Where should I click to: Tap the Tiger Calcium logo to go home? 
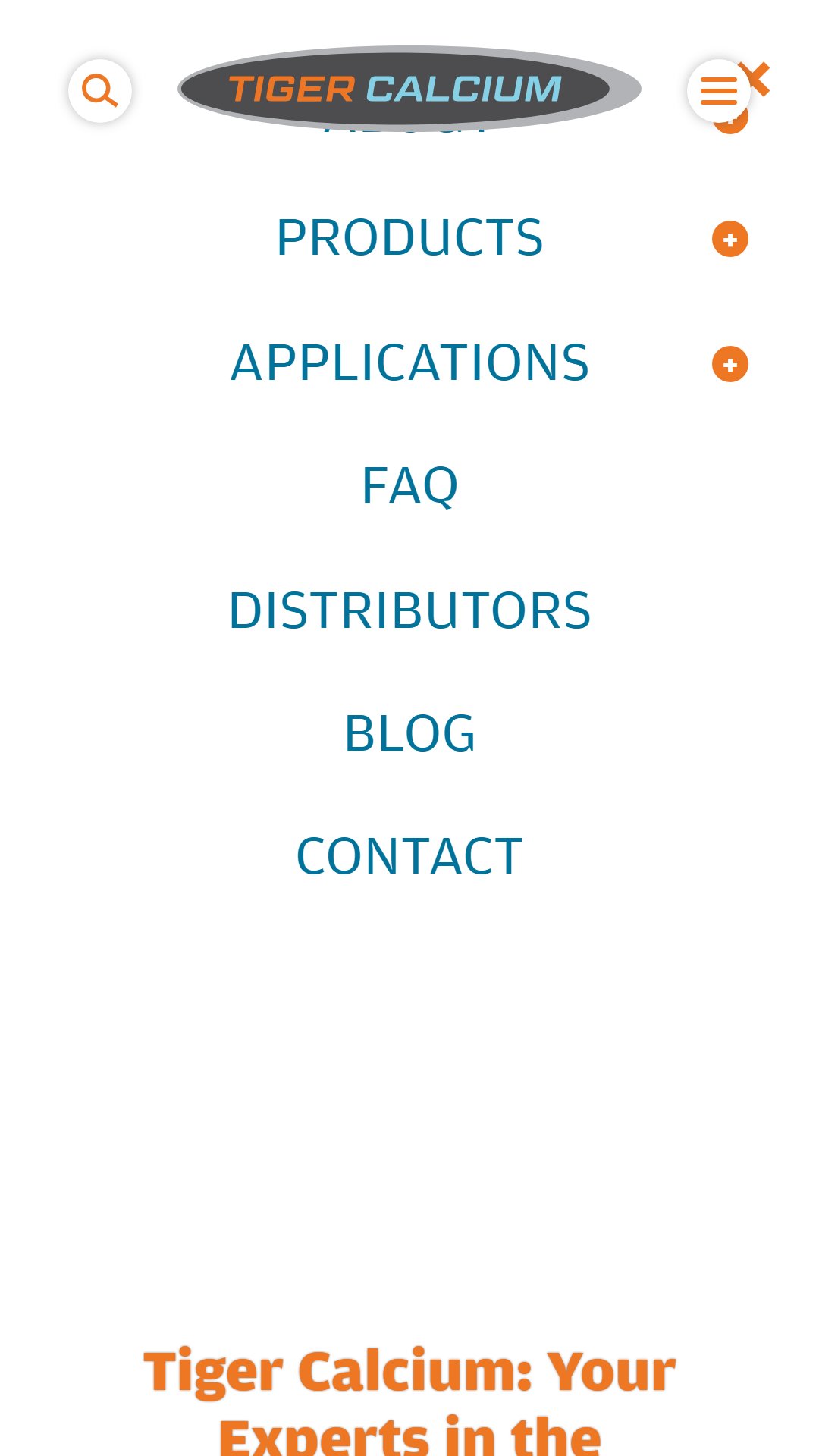(x=409, y=89)
